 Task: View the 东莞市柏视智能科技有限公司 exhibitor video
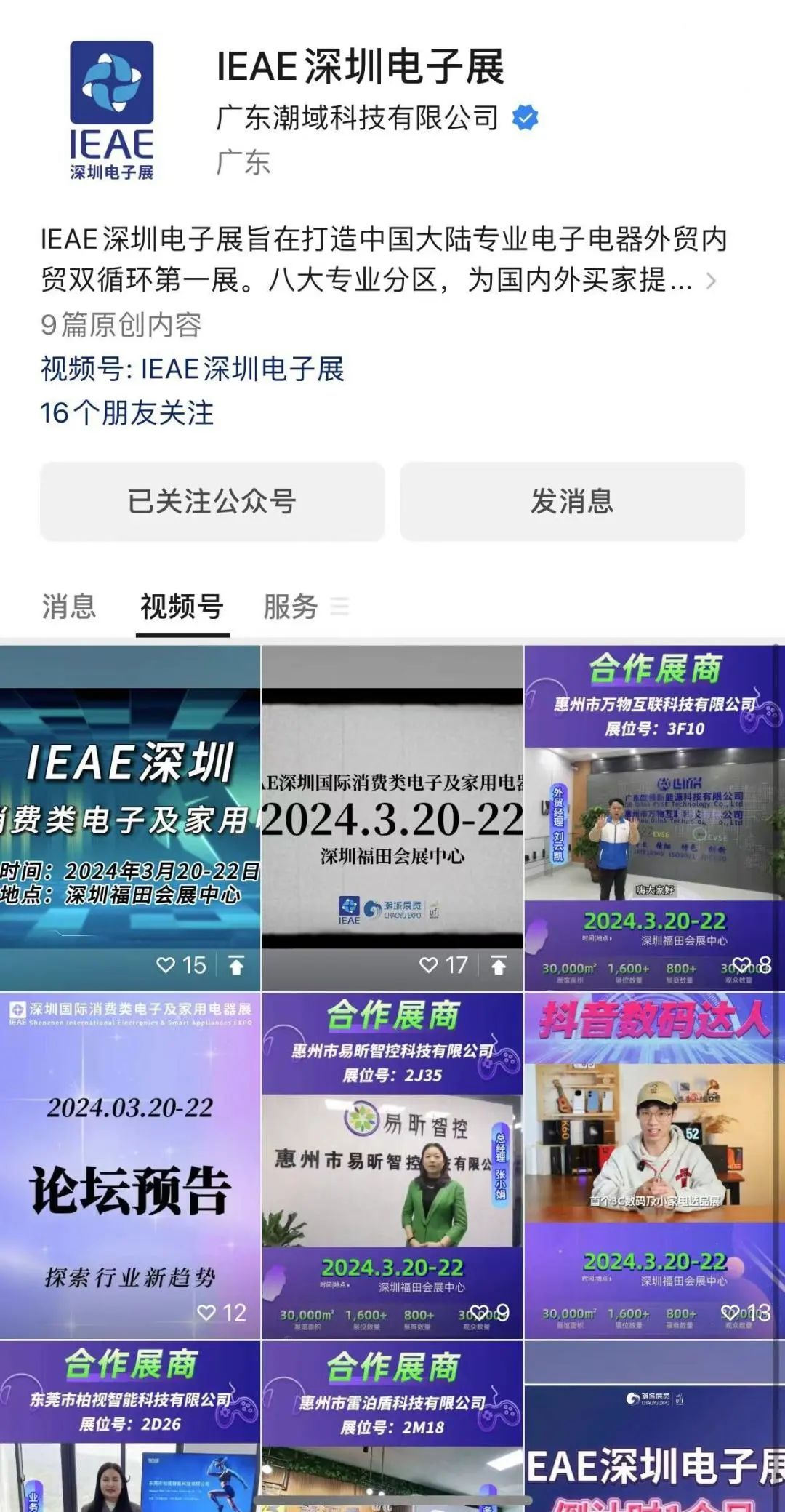click(x=129, y=1425)
